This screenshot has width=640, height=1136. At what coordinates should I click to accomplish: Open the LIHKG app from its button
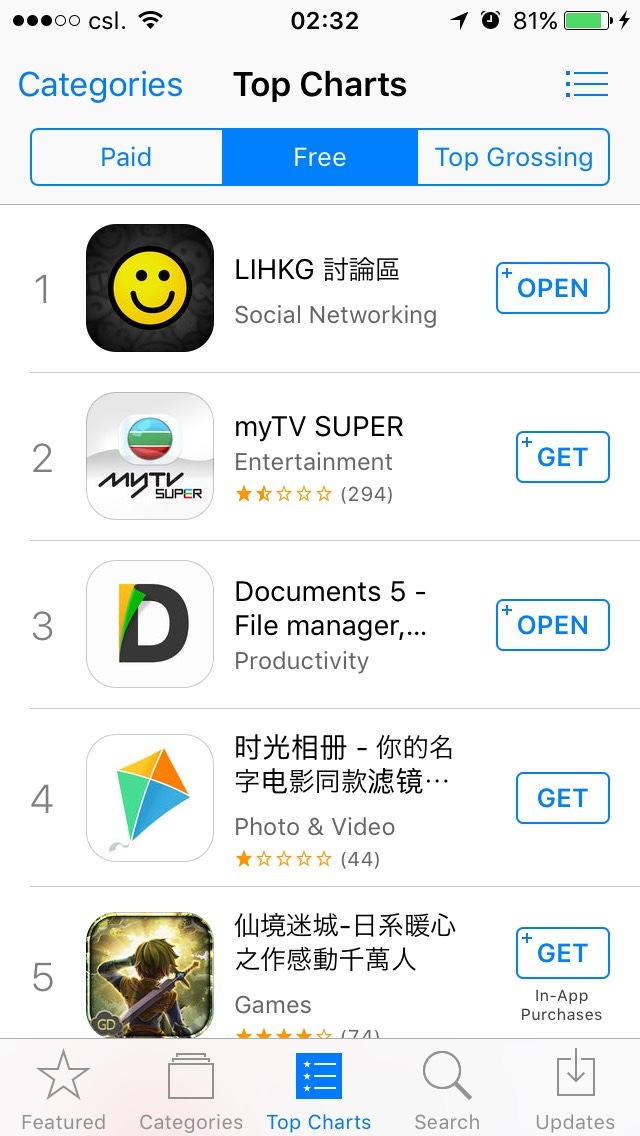(553, 288)
